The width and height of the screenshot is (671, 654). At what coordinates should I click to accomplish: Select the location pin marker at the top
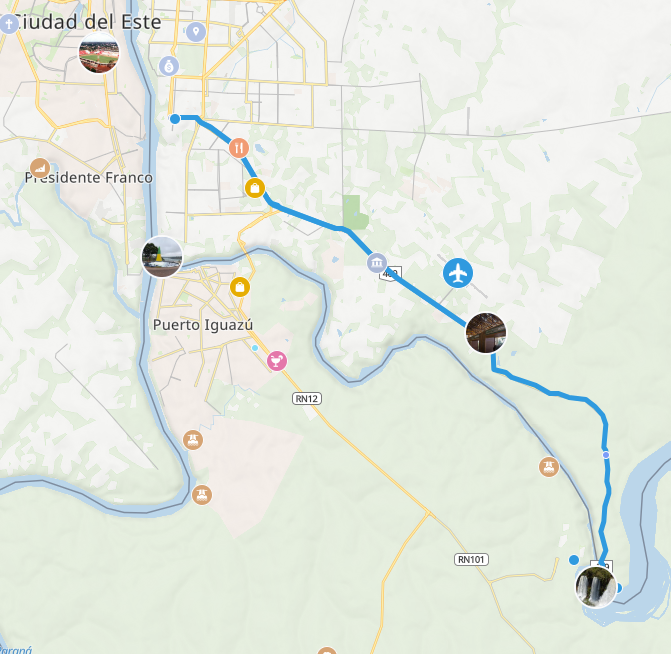(195, 32)
